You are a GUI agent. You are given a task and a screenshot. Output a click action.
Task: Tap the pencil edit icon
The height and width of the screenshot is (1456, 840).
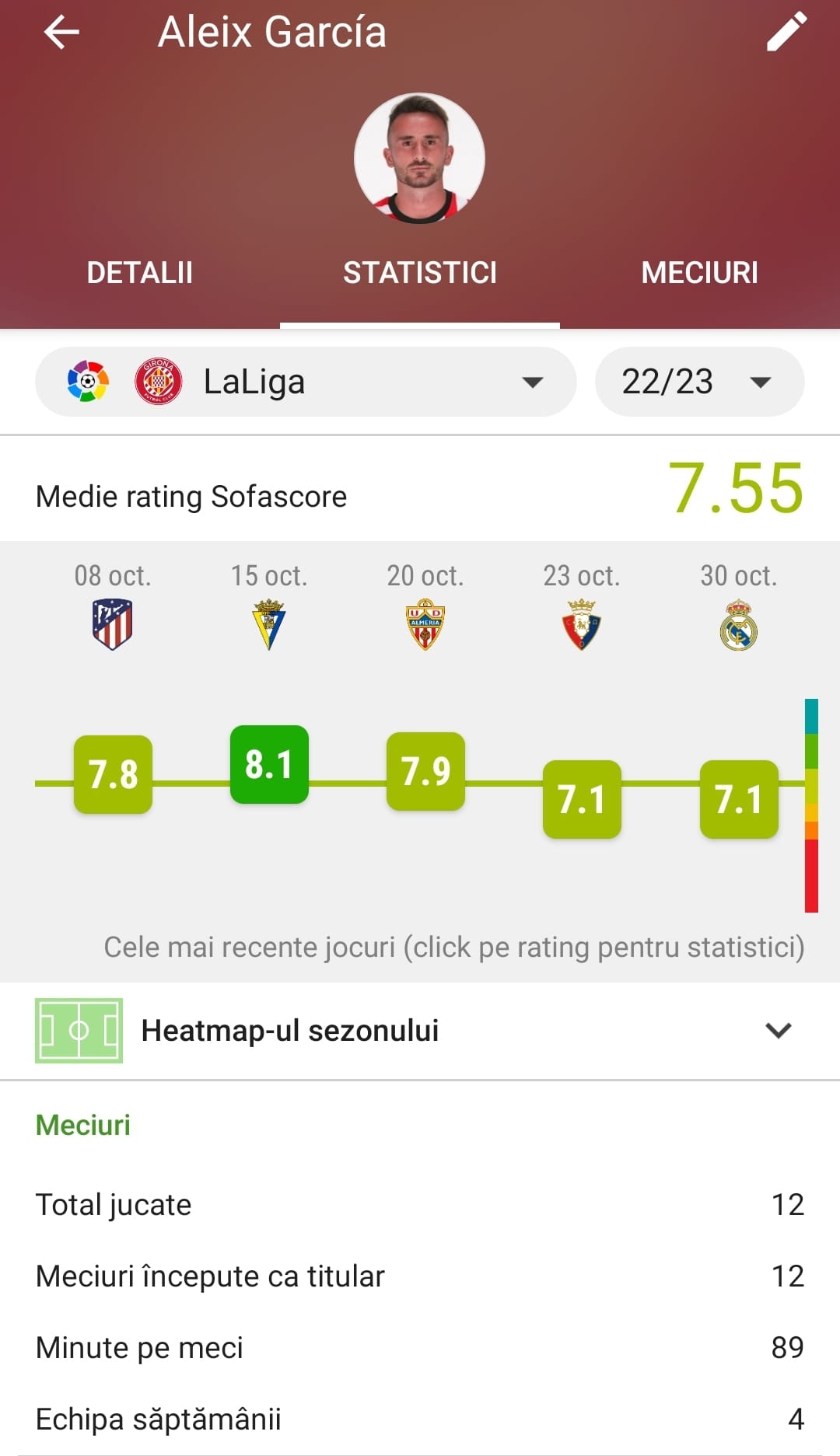coord(786,33)
